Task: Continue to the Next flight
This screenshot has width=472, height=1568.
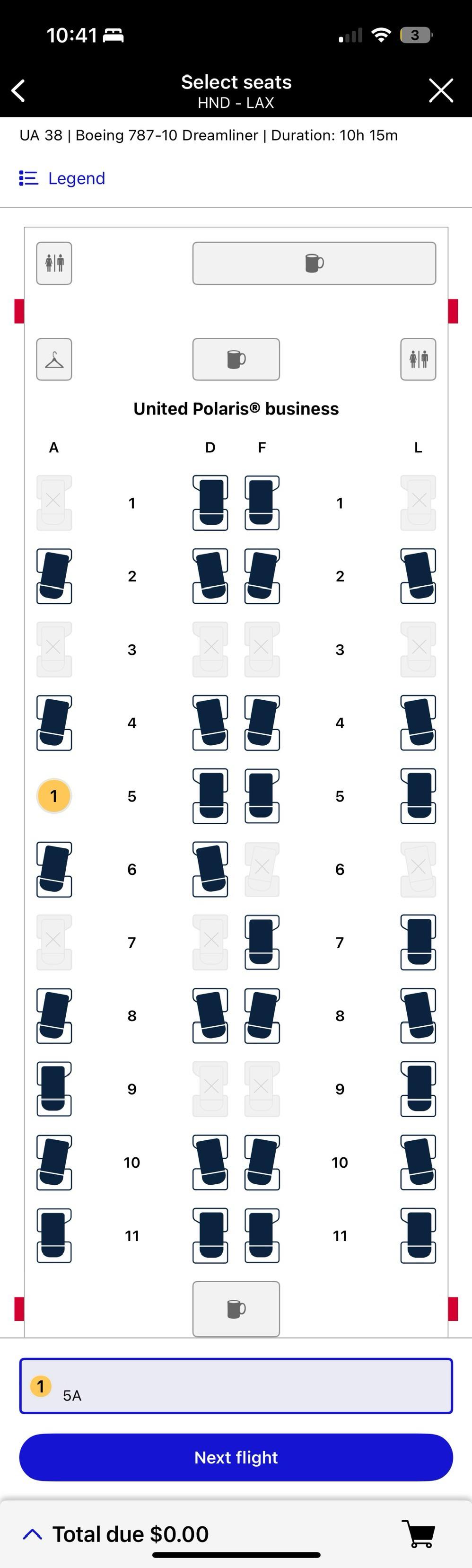Action: [236, 1457]
